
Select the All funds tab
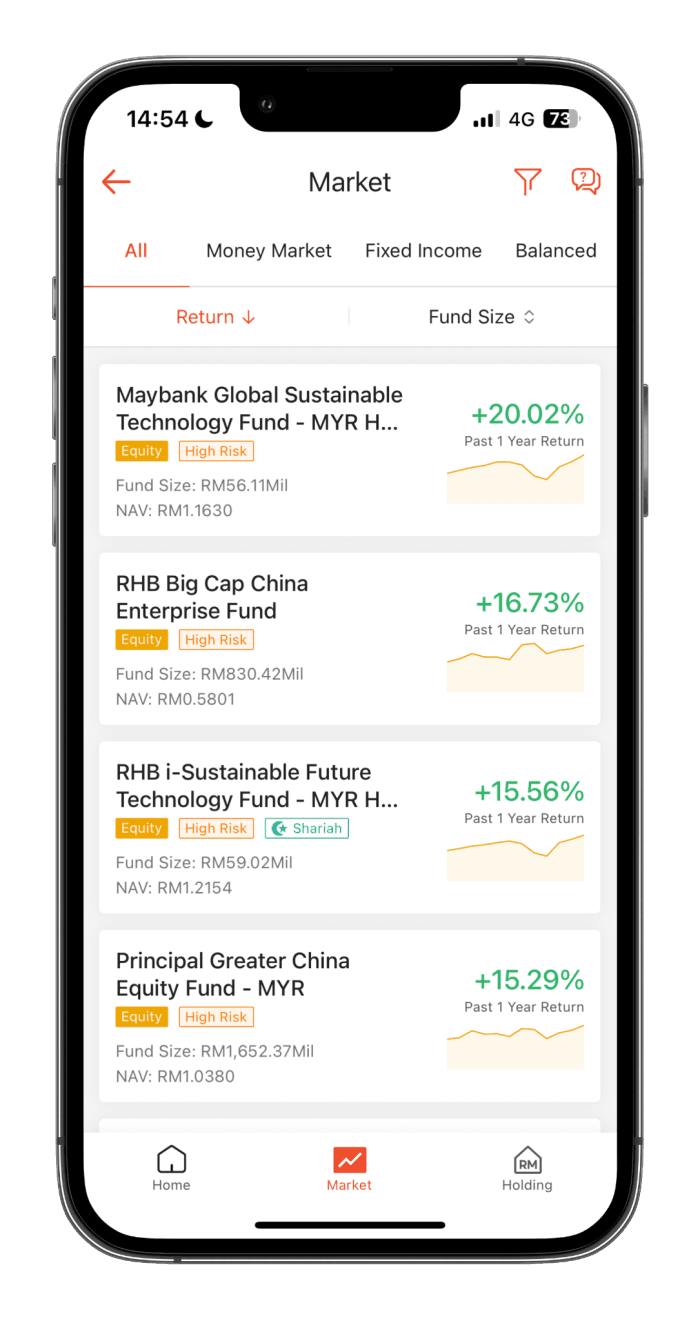[136, 251]
